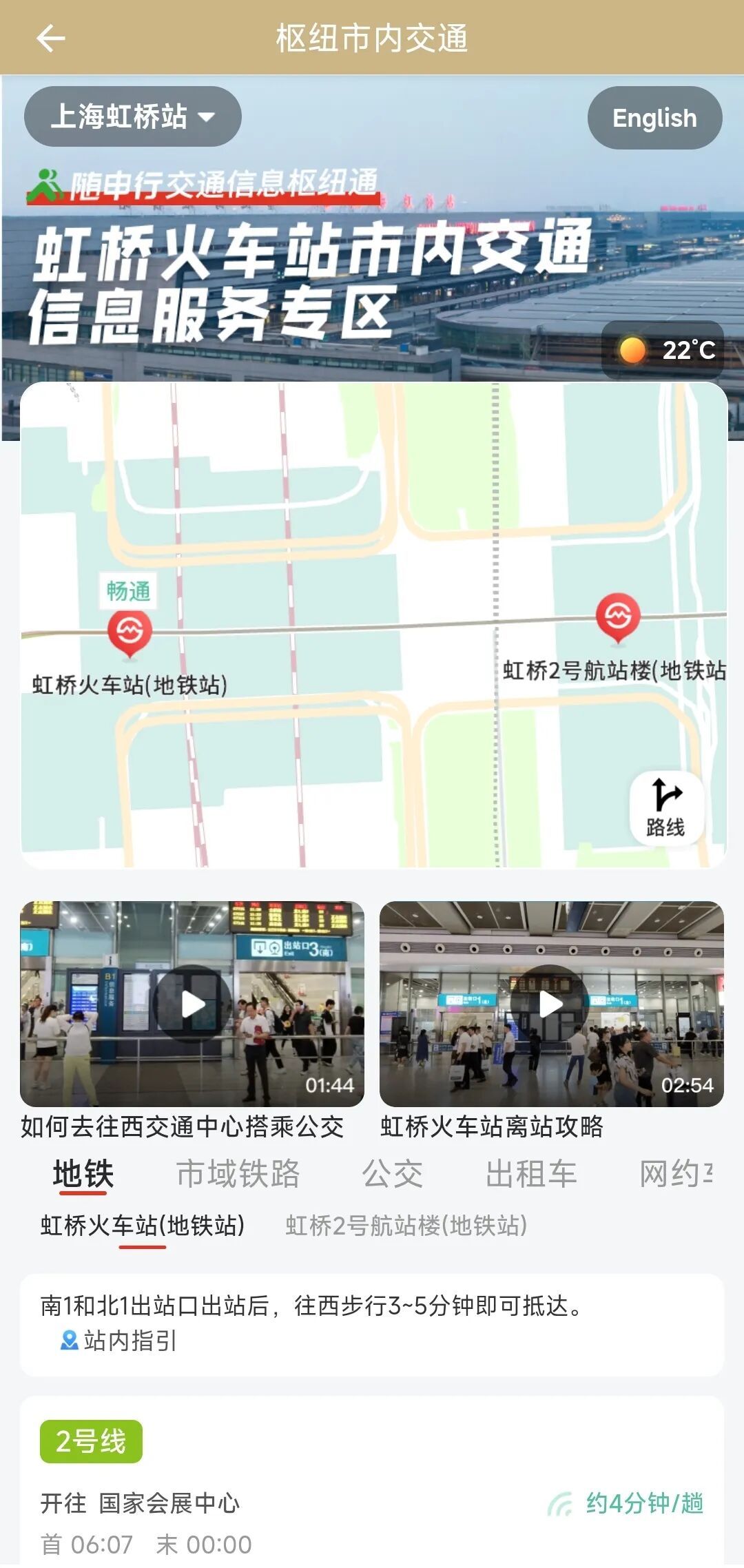
Task: Go back using the top arrow
Action: [x=50, y=38]
